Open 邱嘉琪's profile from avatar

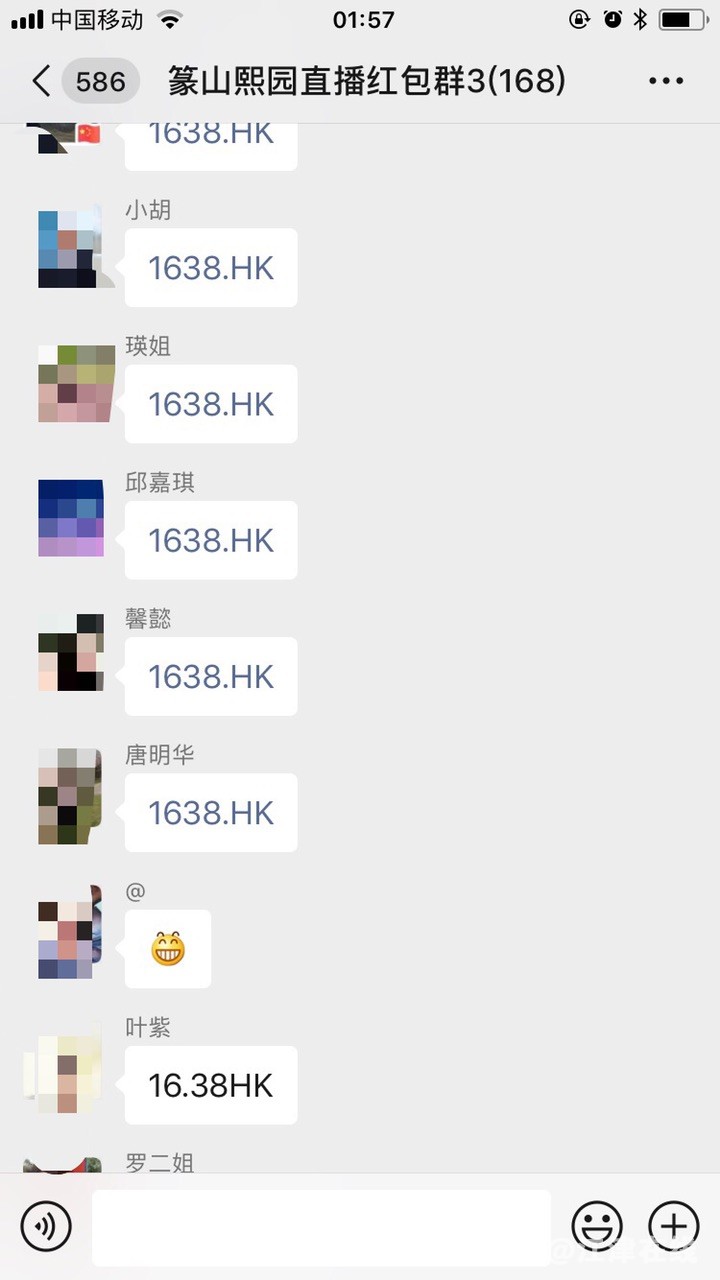point(70,518)
